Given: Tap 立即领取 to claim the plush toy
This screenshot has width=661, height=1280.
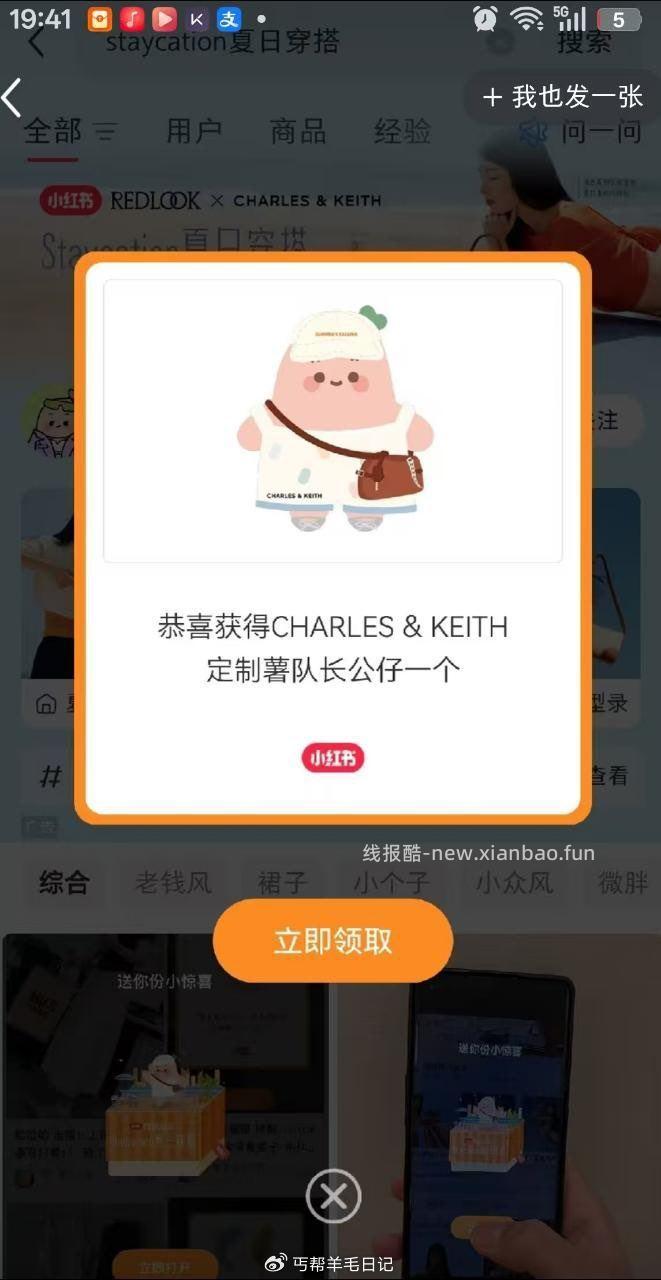Looking at the screenshot, I should pos(332,941).
